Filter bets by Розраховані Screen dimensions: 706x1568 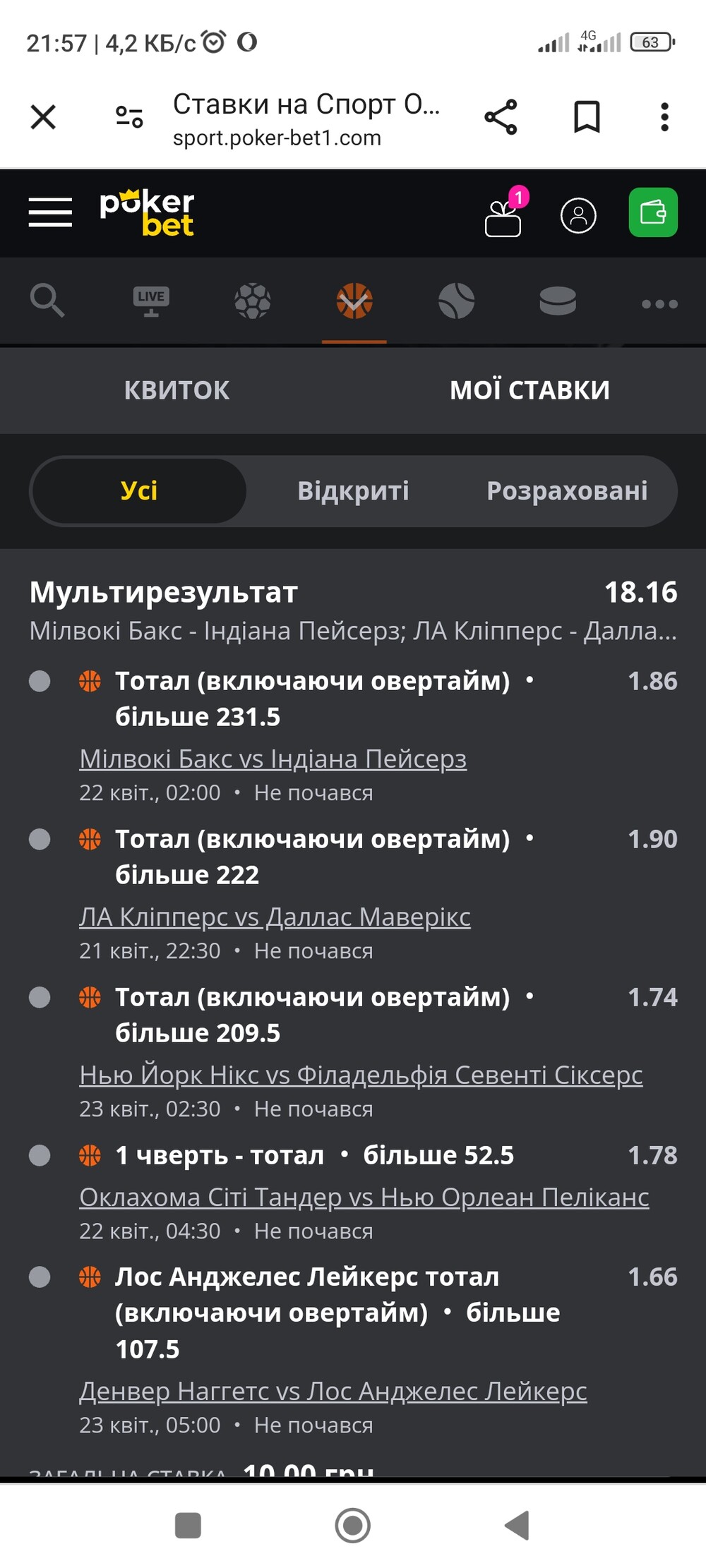click(x=567, y=490)
